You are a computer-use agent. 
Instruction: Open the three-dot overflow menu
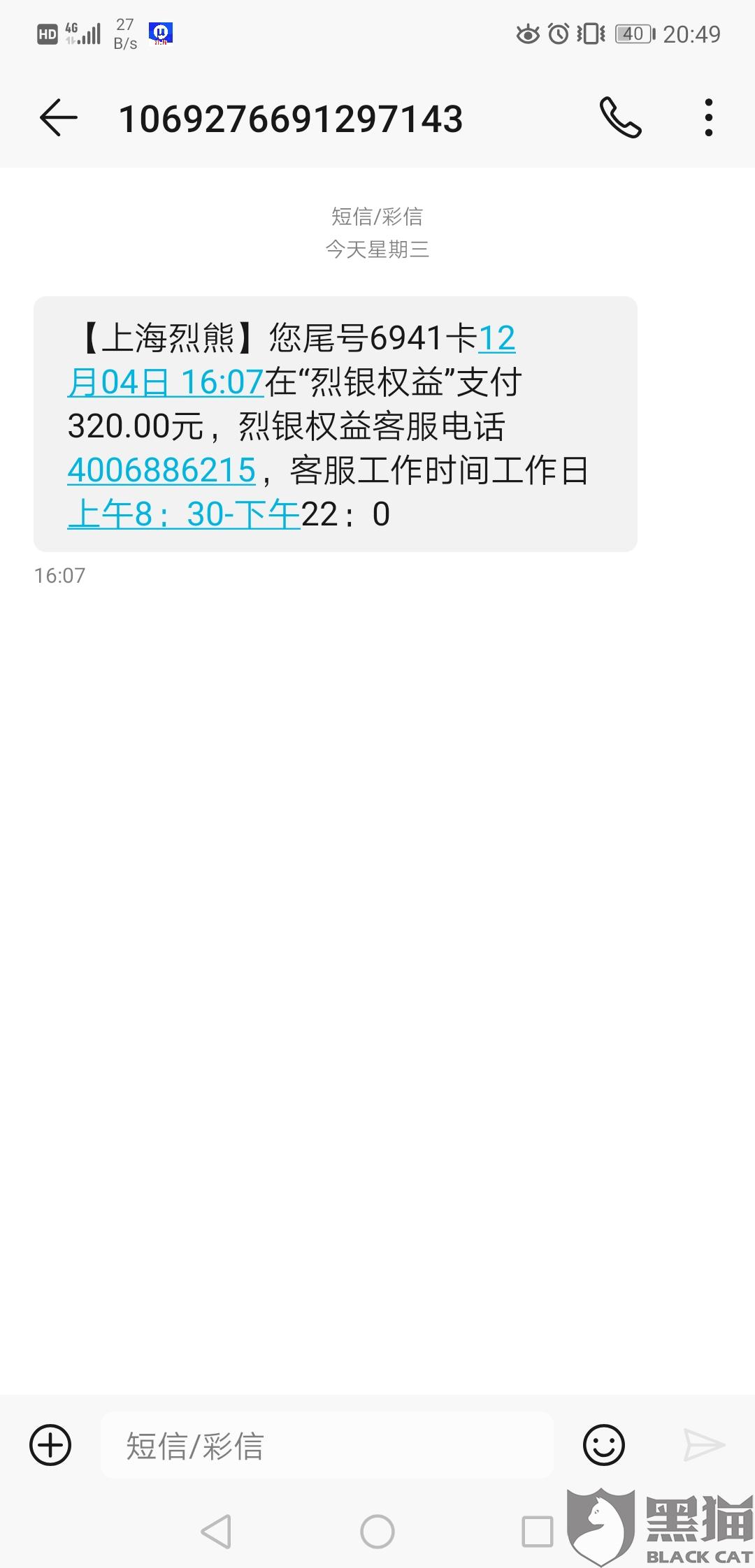708,117
